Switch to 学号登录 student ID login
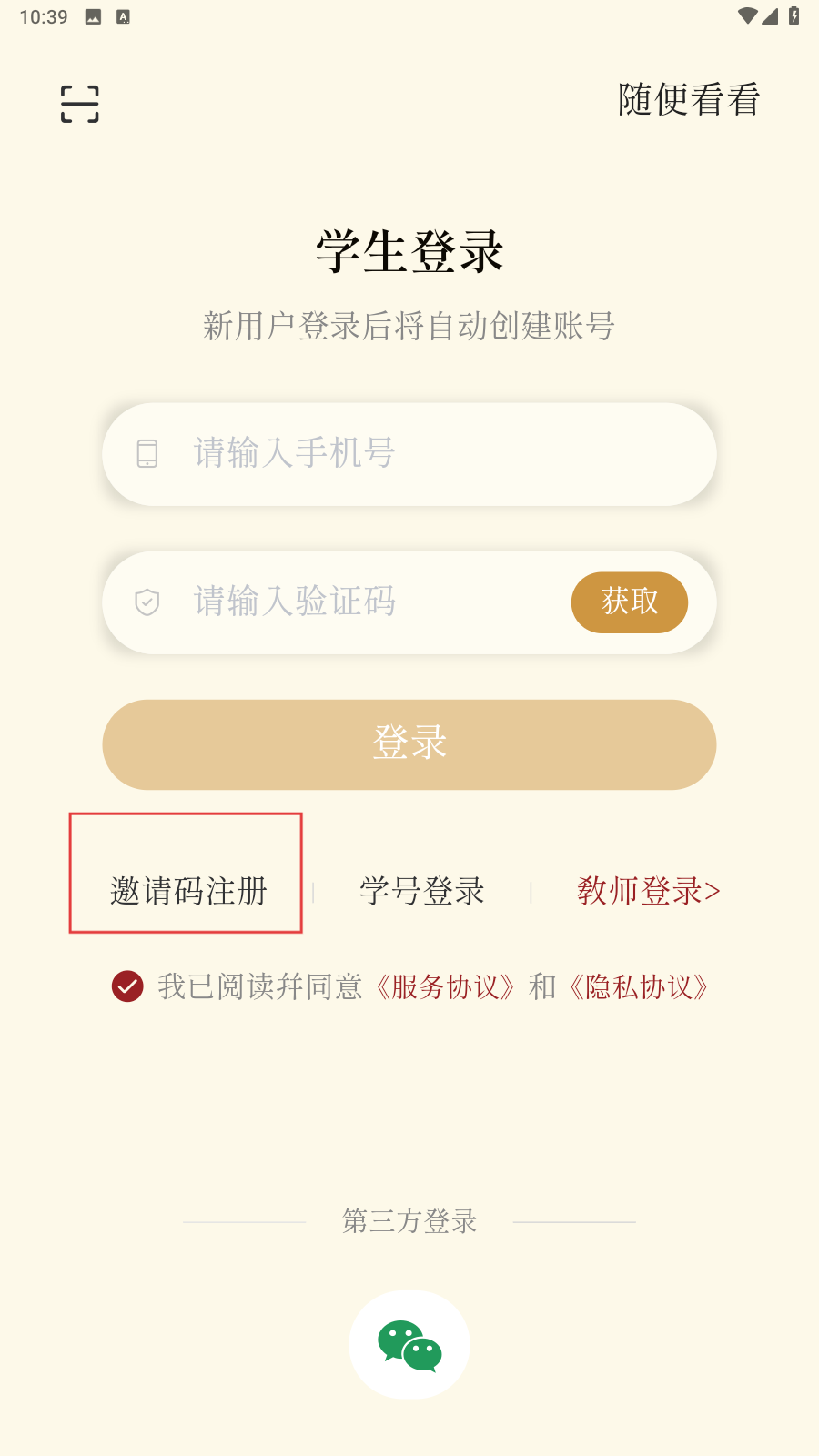 (x=421, y=891)
